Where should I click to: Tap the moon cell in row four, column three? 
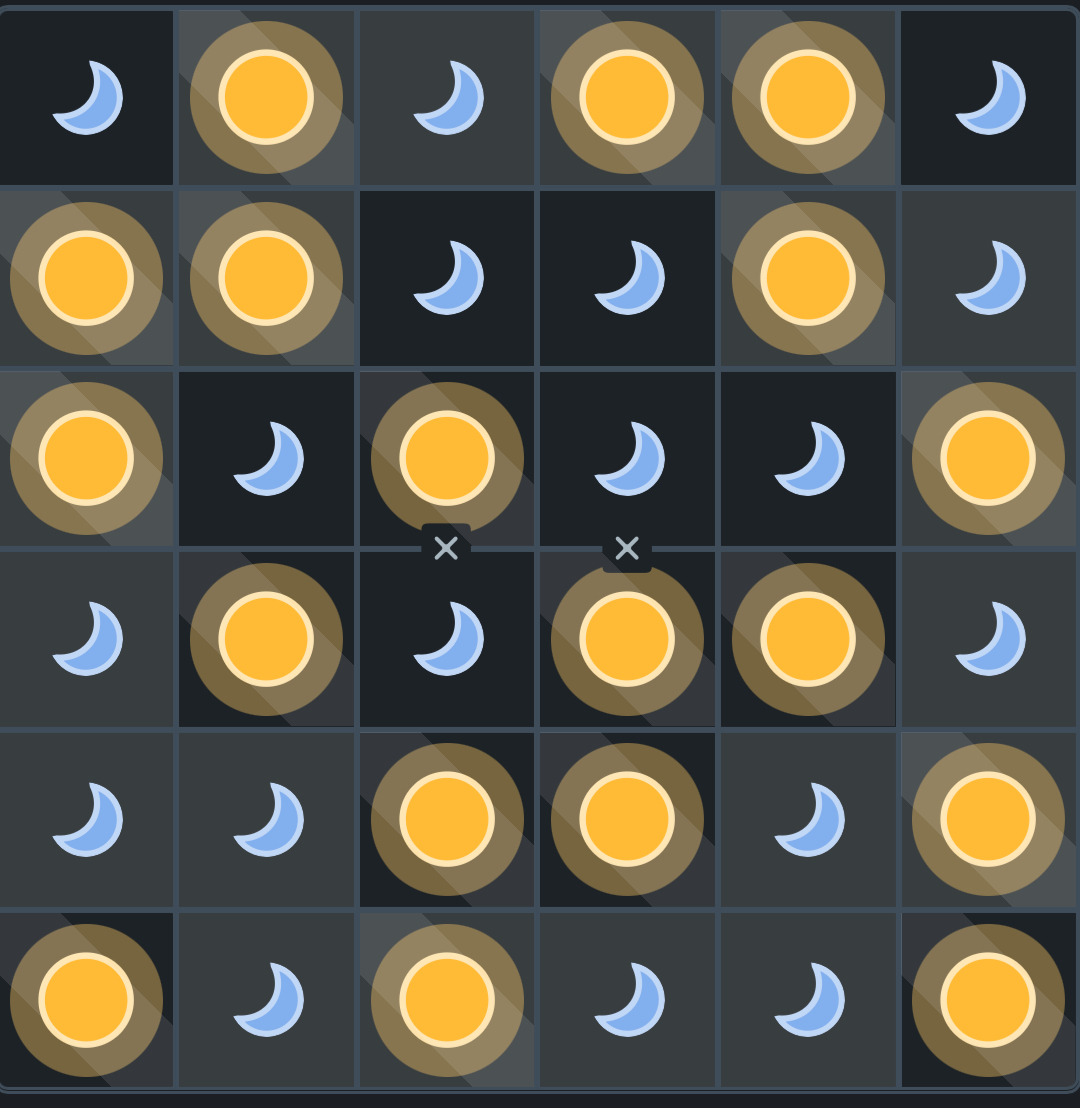click(447, 639)
